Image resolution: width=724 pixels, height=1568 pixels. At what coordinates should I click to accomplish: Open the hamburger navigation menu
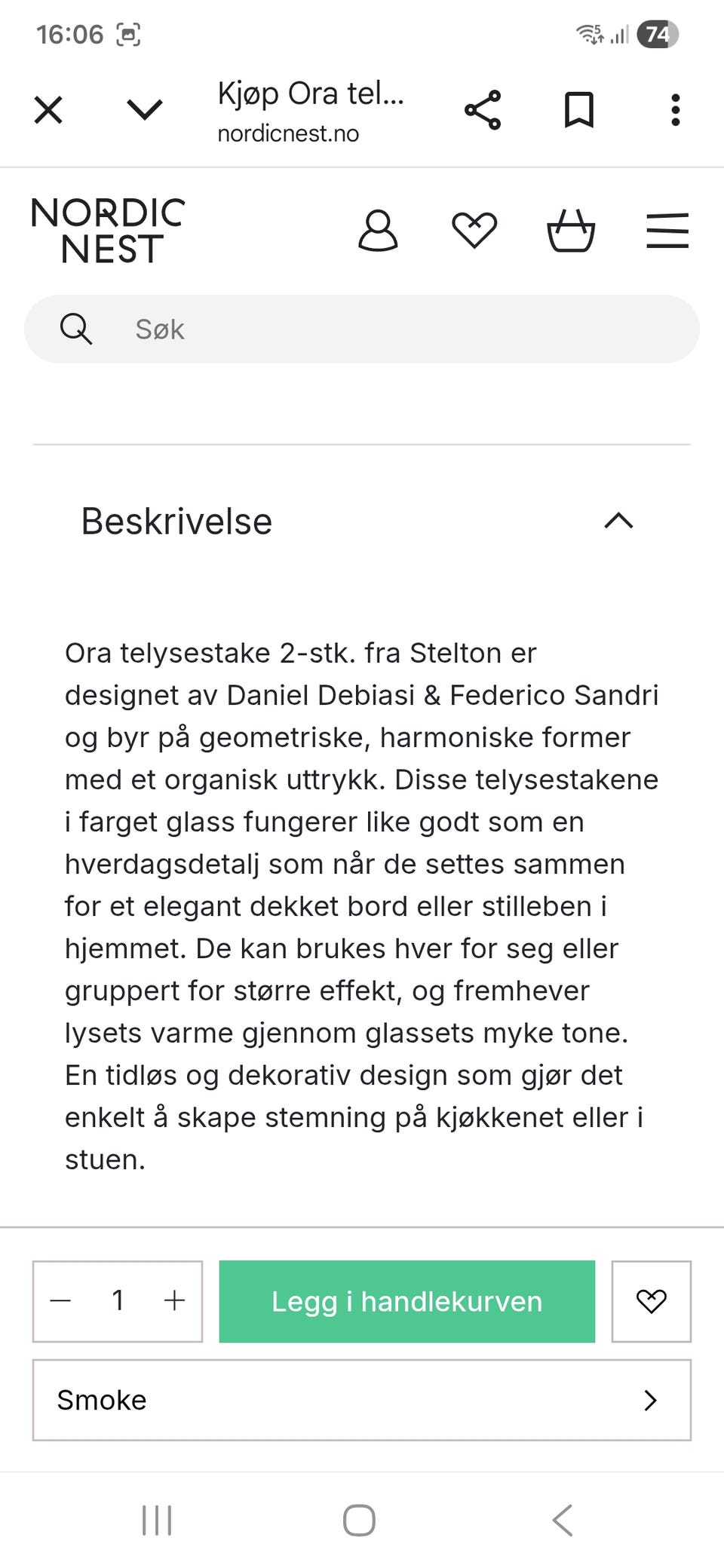[x=667, y=230]
